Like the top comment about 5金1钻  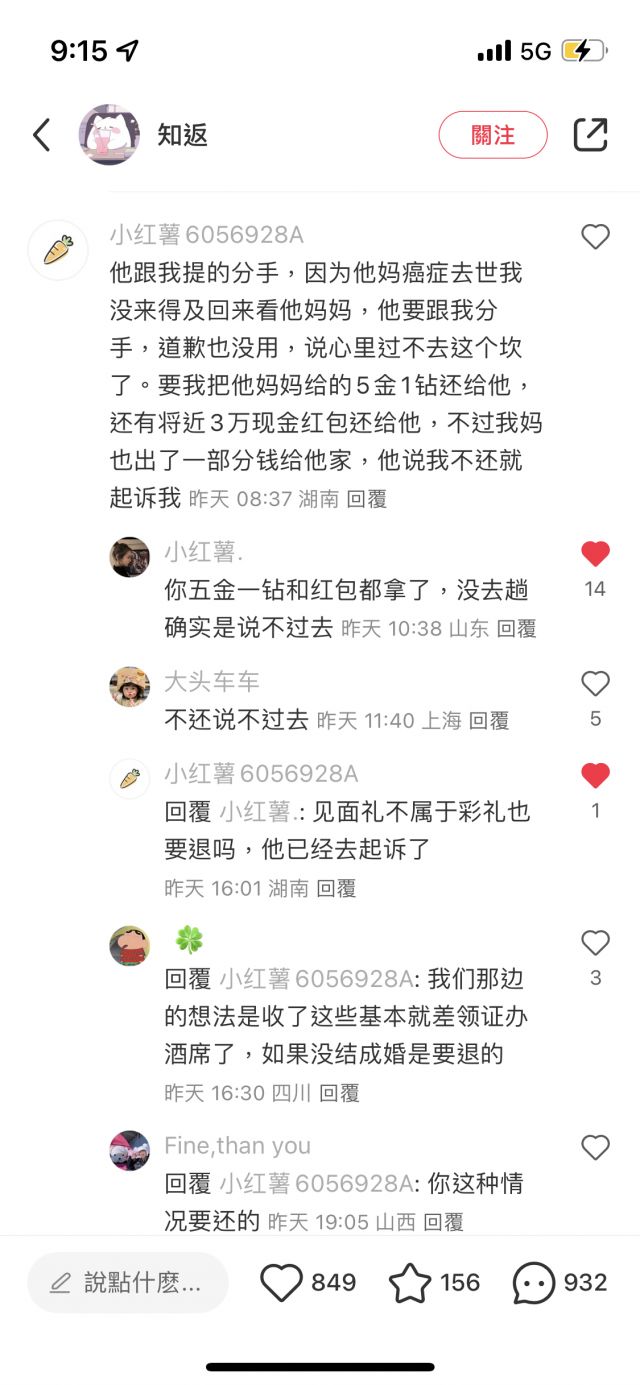click(595, 237)
